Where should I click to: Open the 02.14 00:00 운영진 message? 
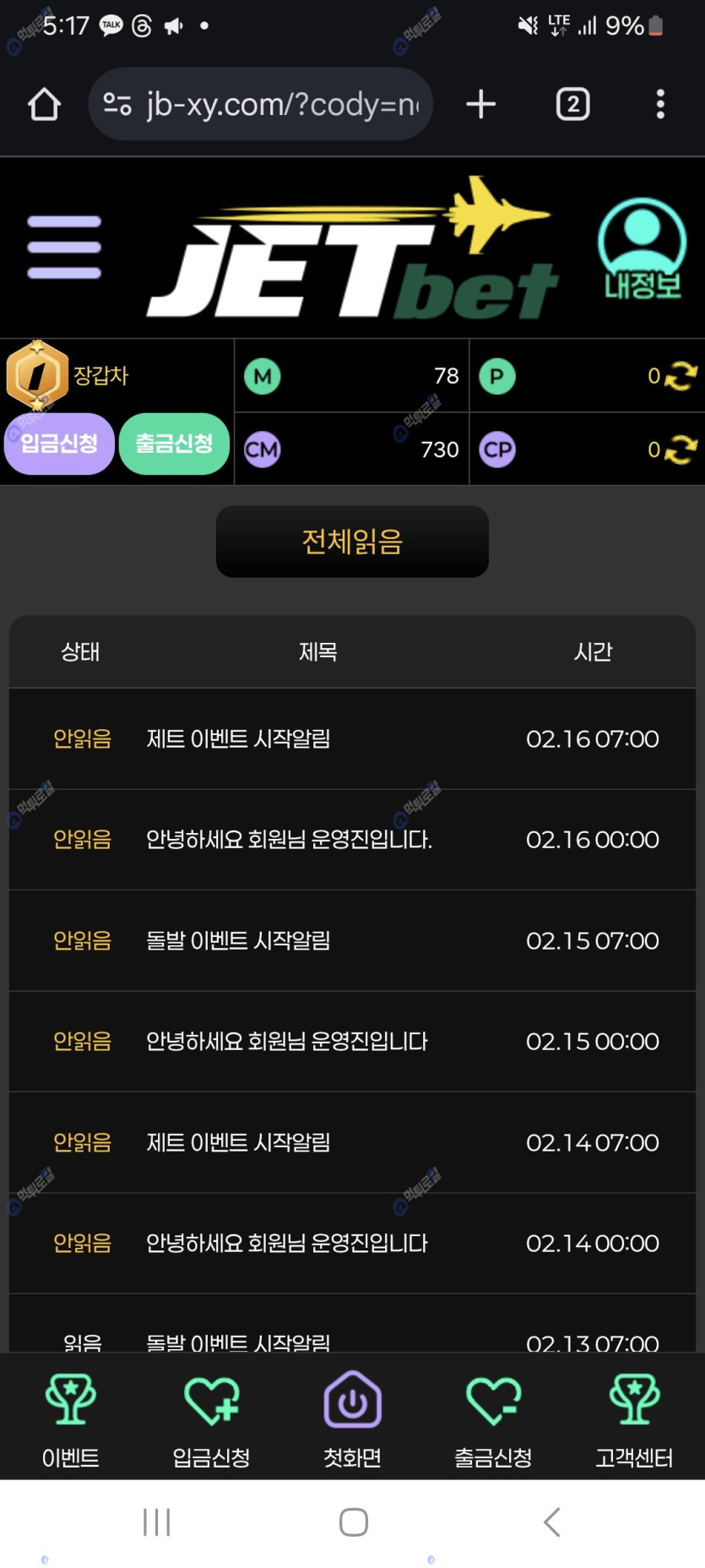tap(352, 1244)
